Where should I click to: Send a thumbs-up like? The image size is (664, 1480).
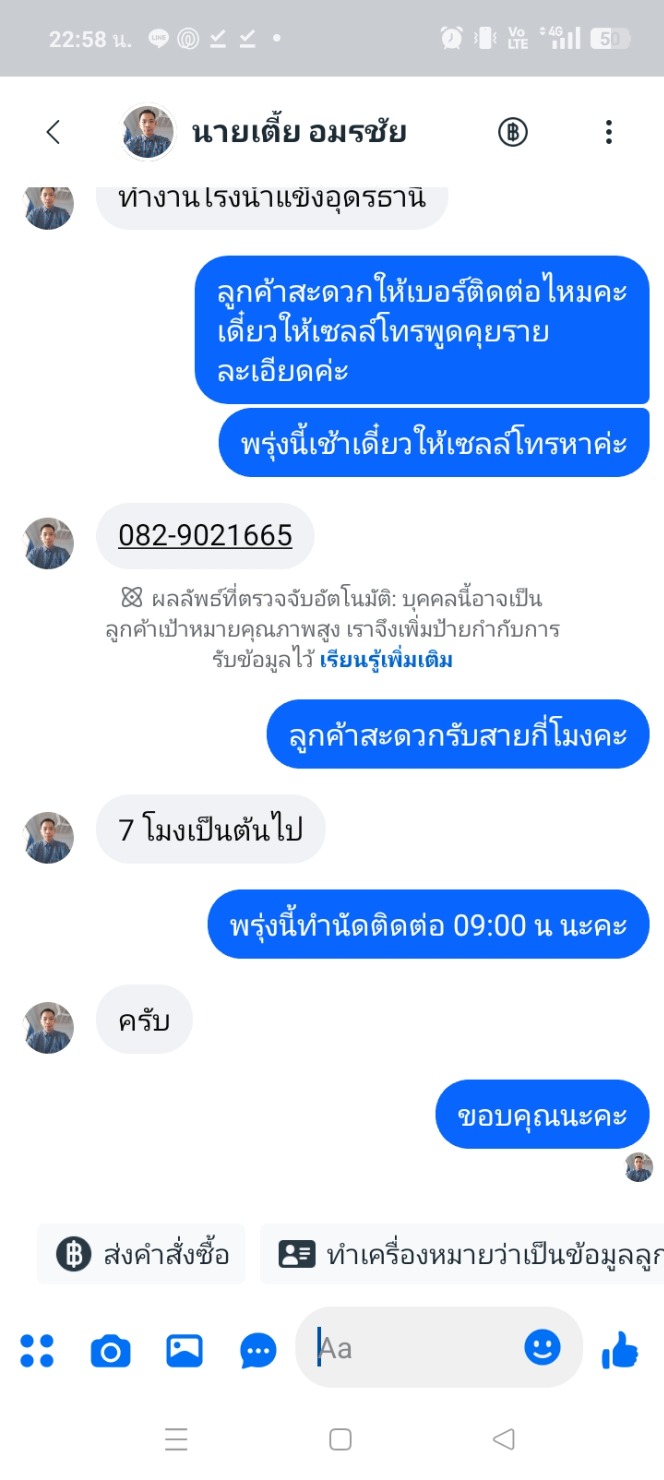pos(620,1351)
